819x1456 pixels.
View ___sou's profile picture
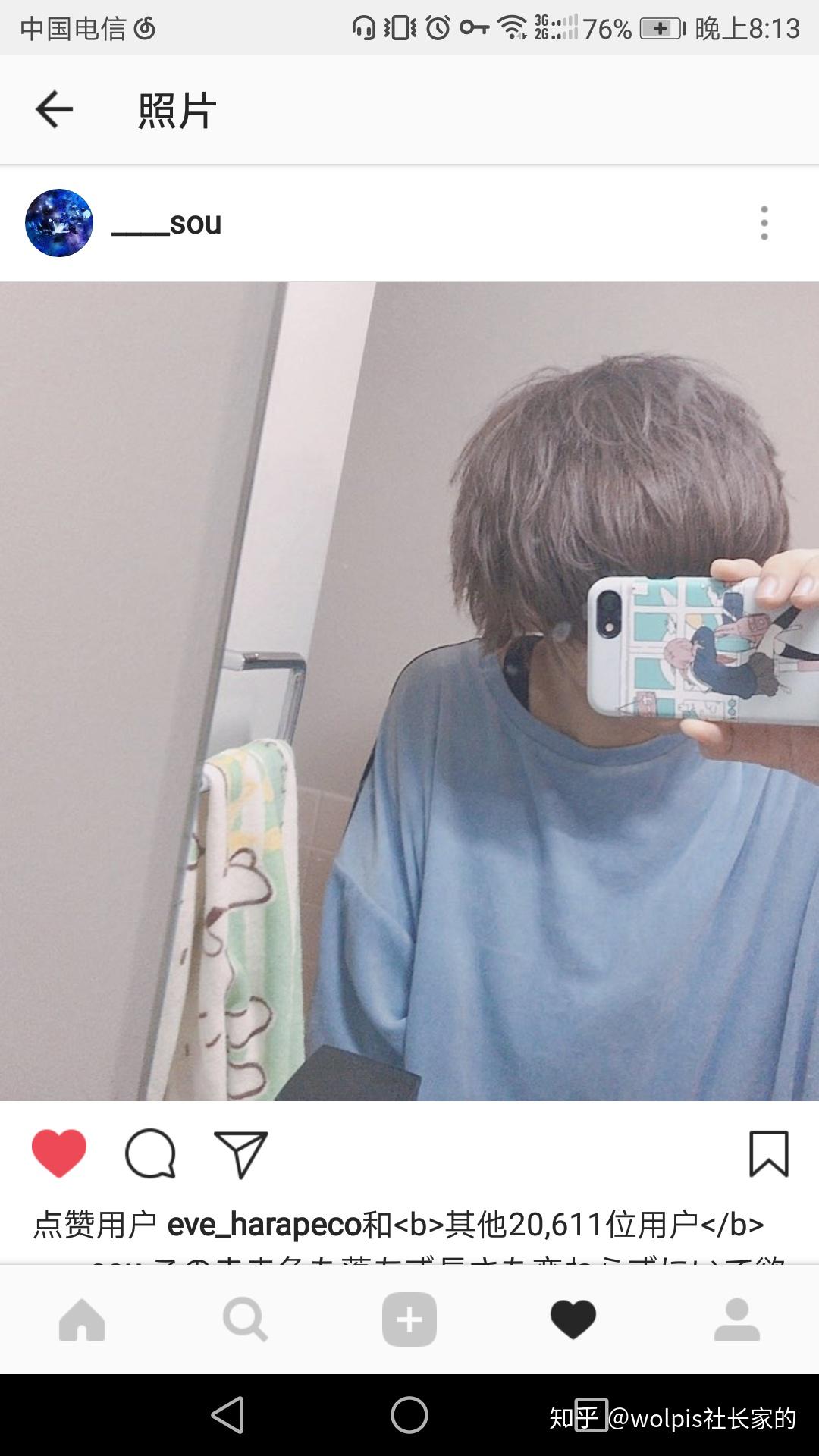pos(58,223)
